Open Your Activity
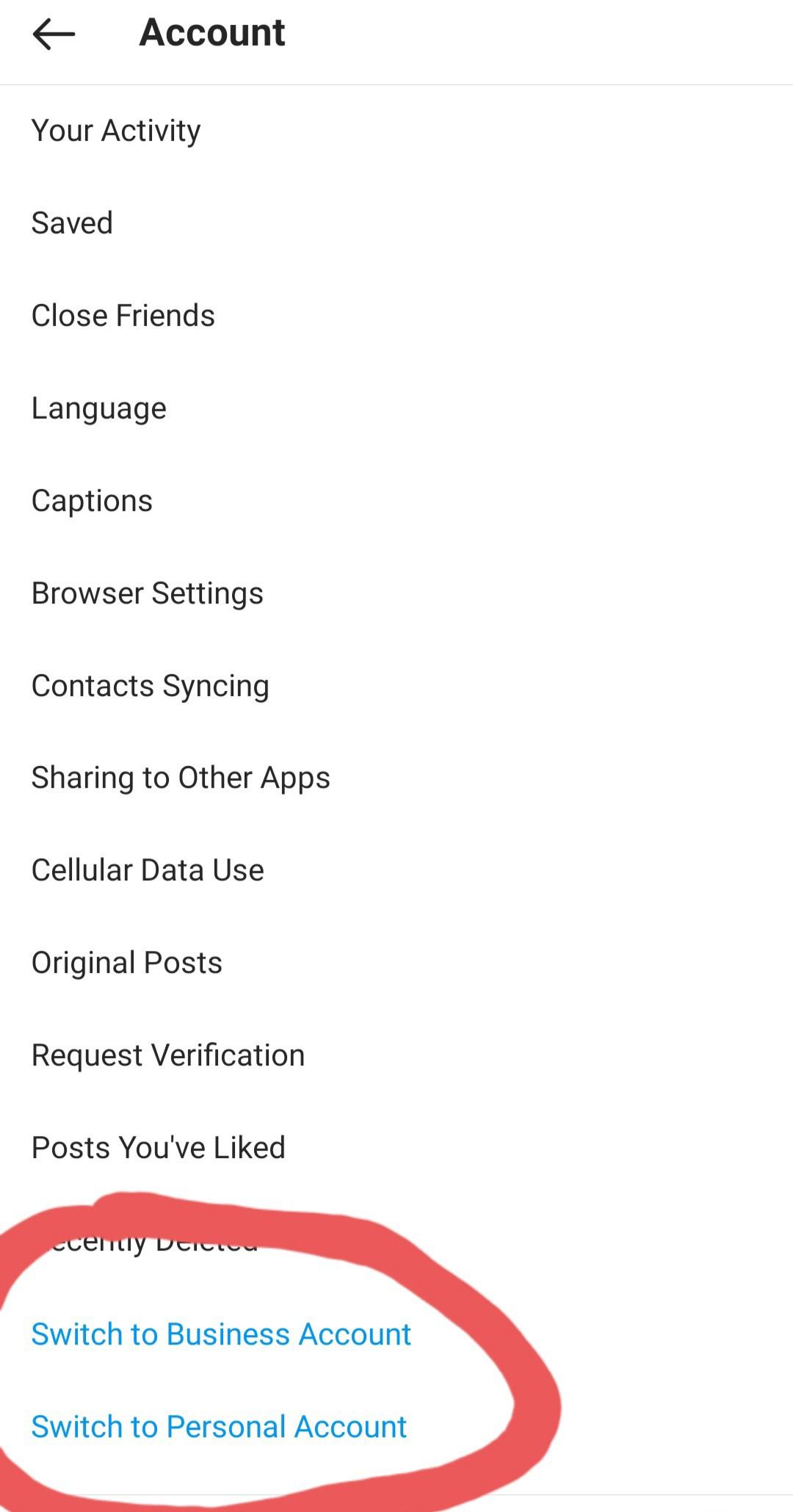 [396, 131]
